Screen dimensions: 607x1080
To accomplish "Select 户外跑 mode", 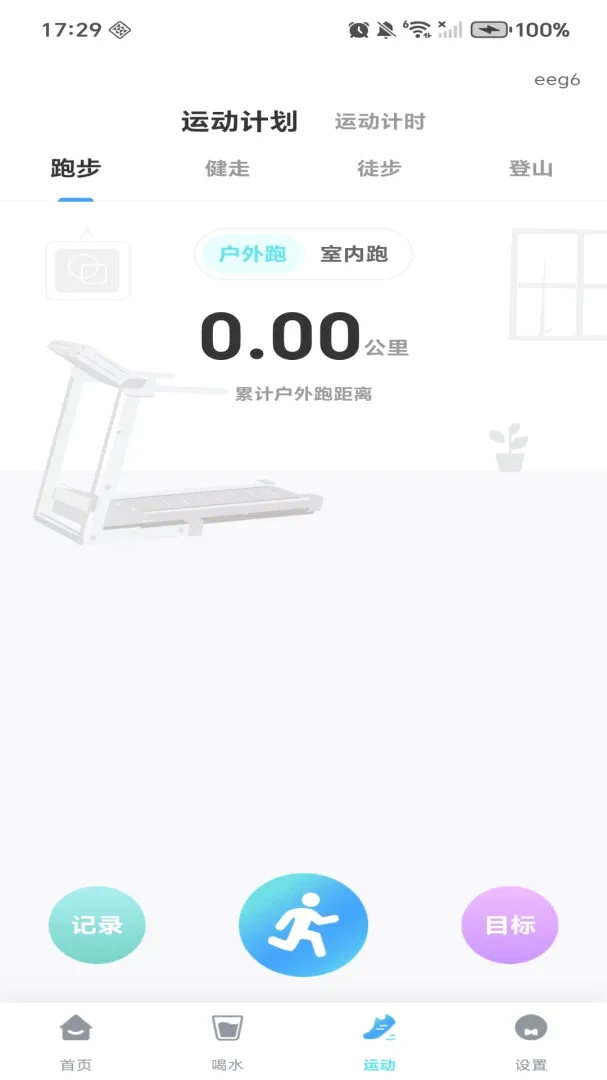I will tap(252, 254).
